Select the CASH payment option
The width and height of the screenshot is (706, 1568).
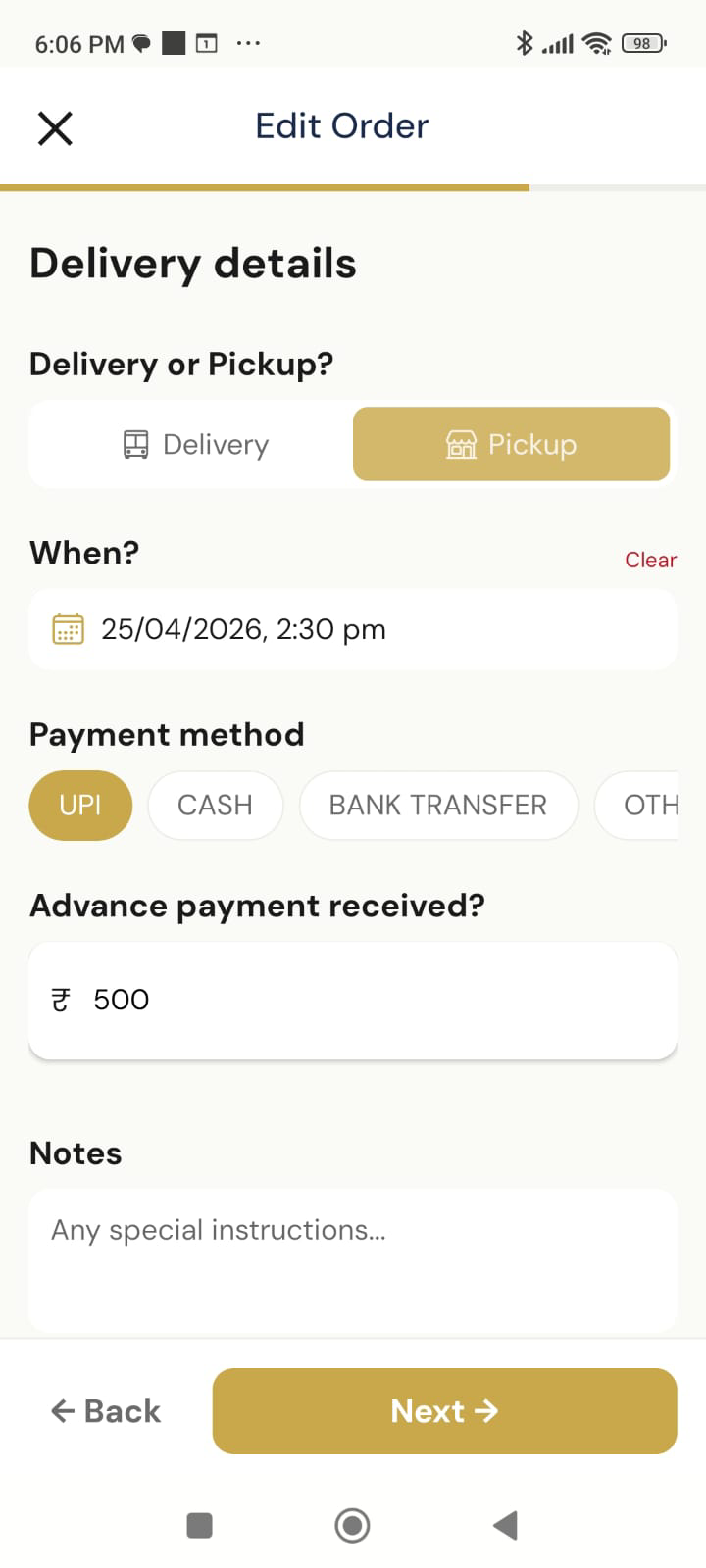click(215, 805)
